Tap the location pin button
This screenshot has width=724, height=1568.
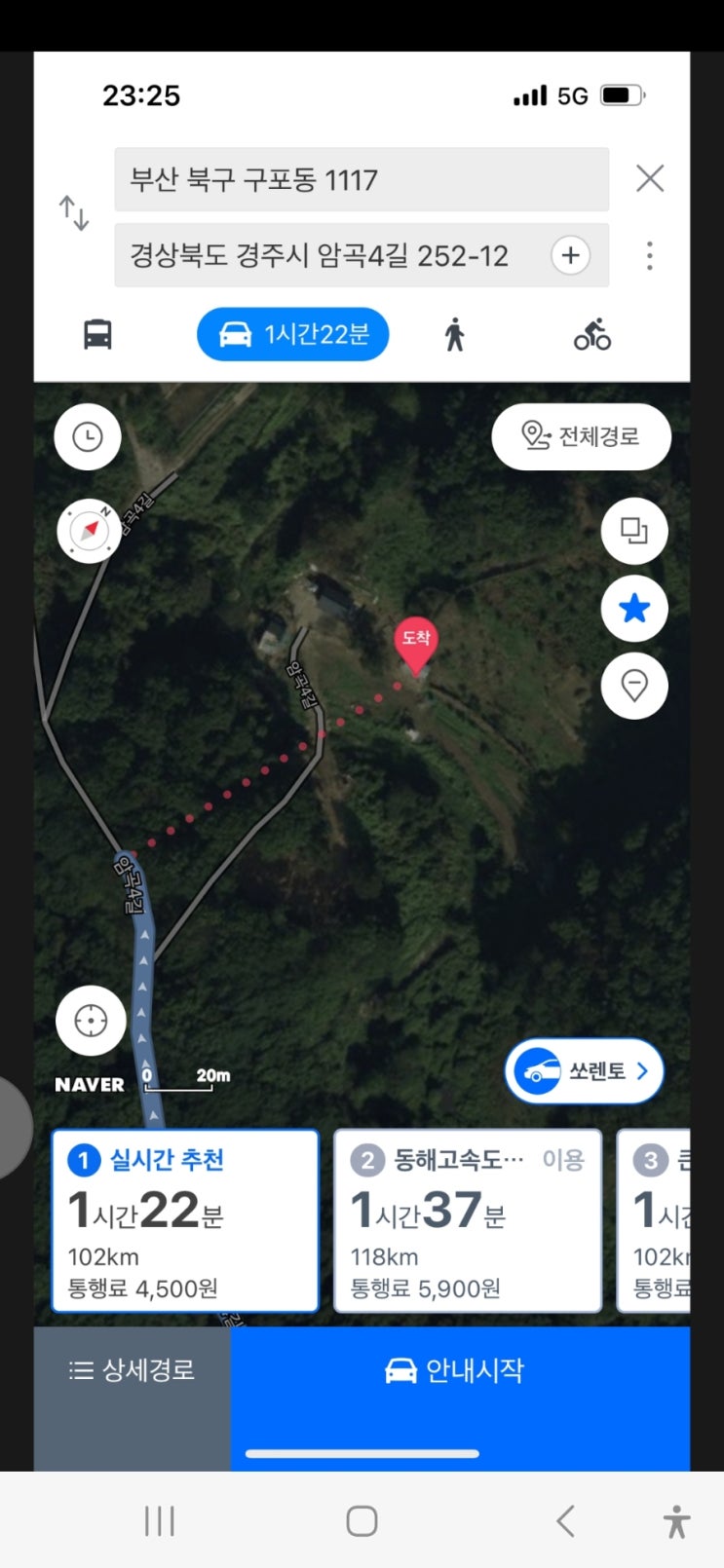[x=634, y=687]
